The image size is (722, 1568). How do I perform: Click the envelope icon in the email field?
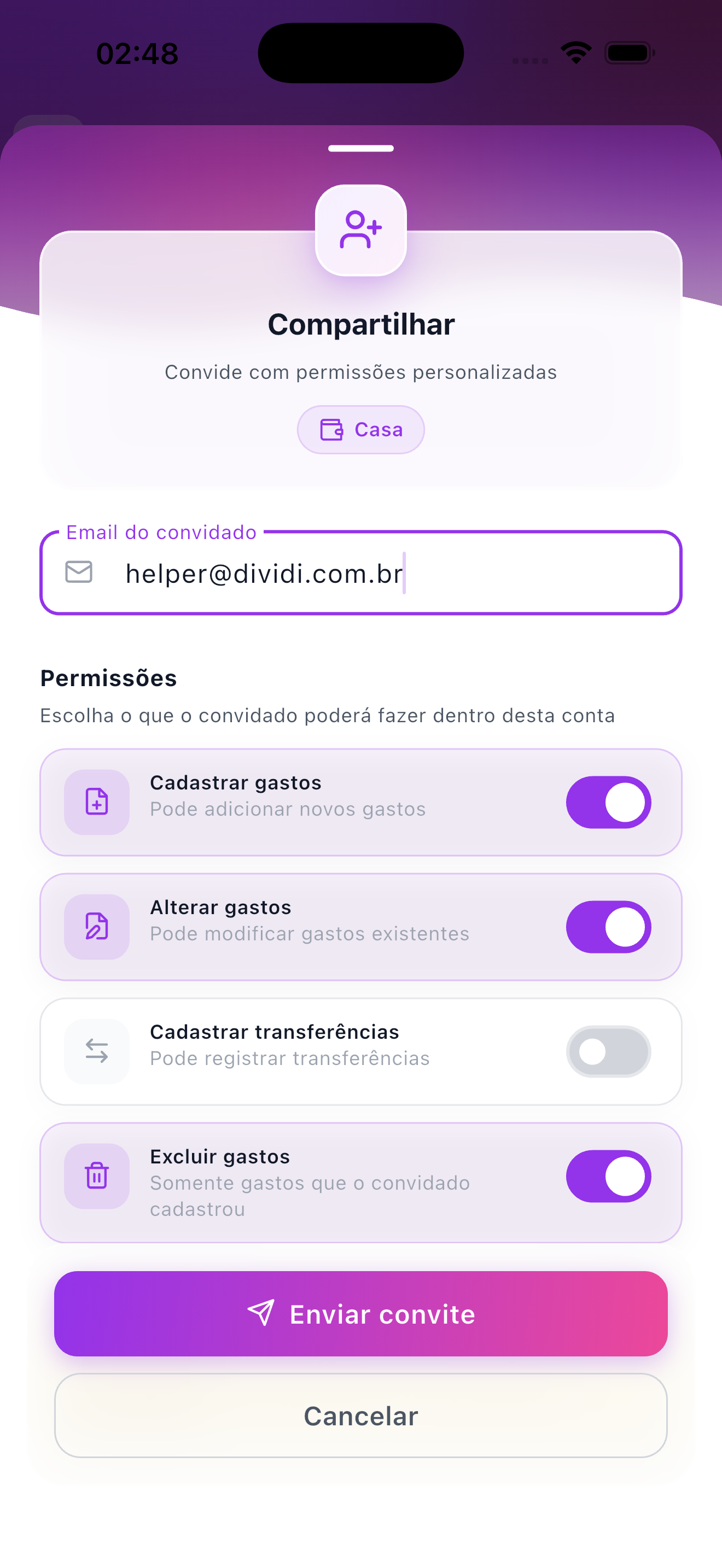[78, 572]
